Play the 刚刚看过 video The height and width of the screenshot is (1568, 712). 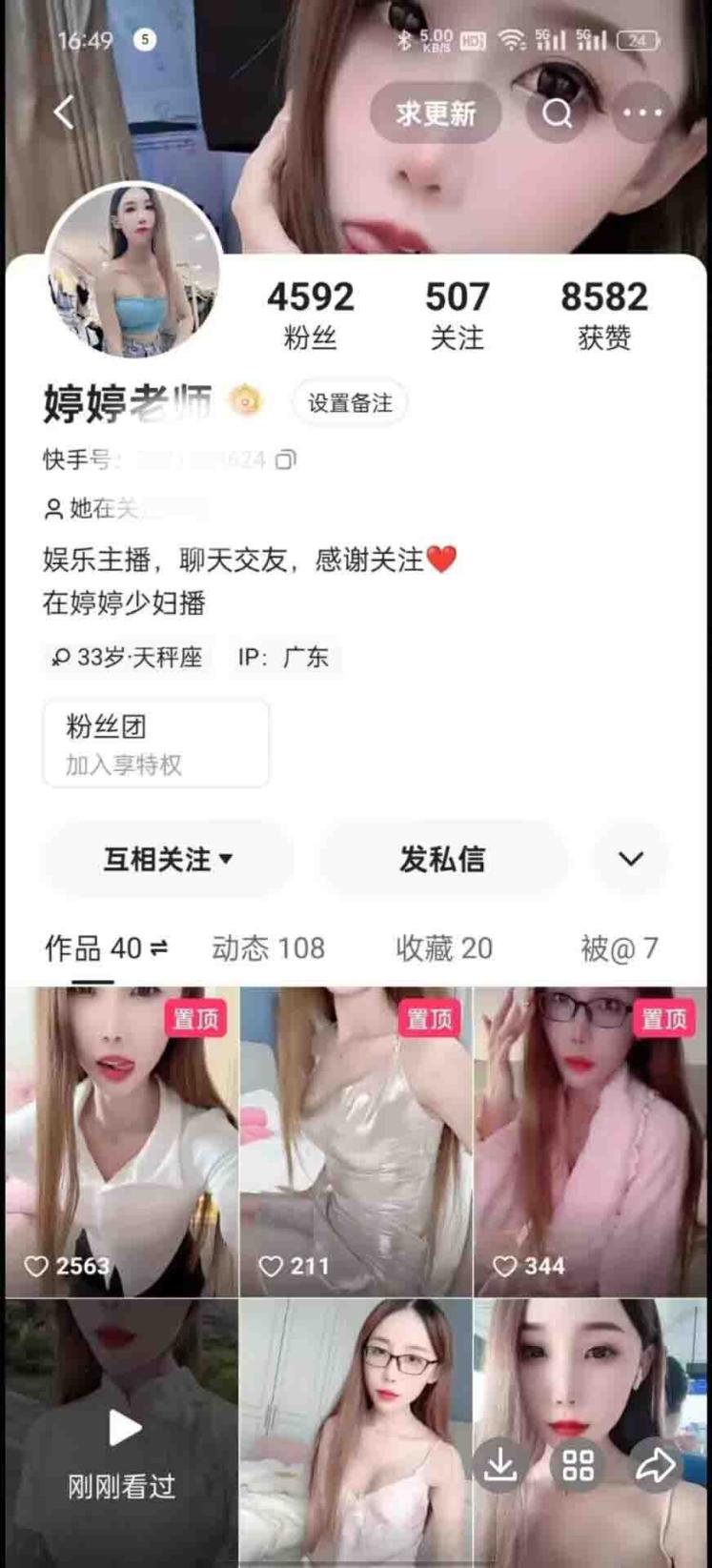[x=122, y=1430]
